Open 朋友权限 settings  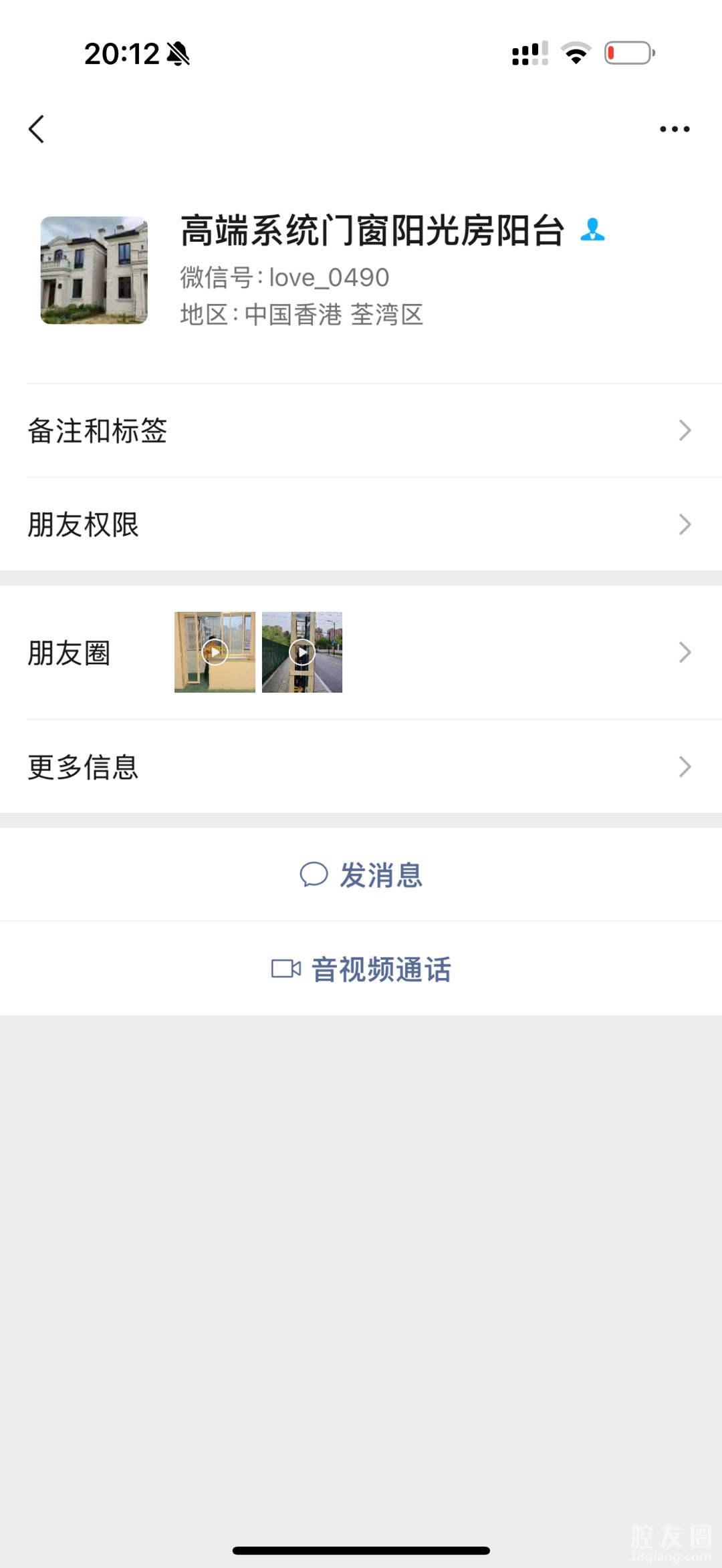(x=361, y=524)
